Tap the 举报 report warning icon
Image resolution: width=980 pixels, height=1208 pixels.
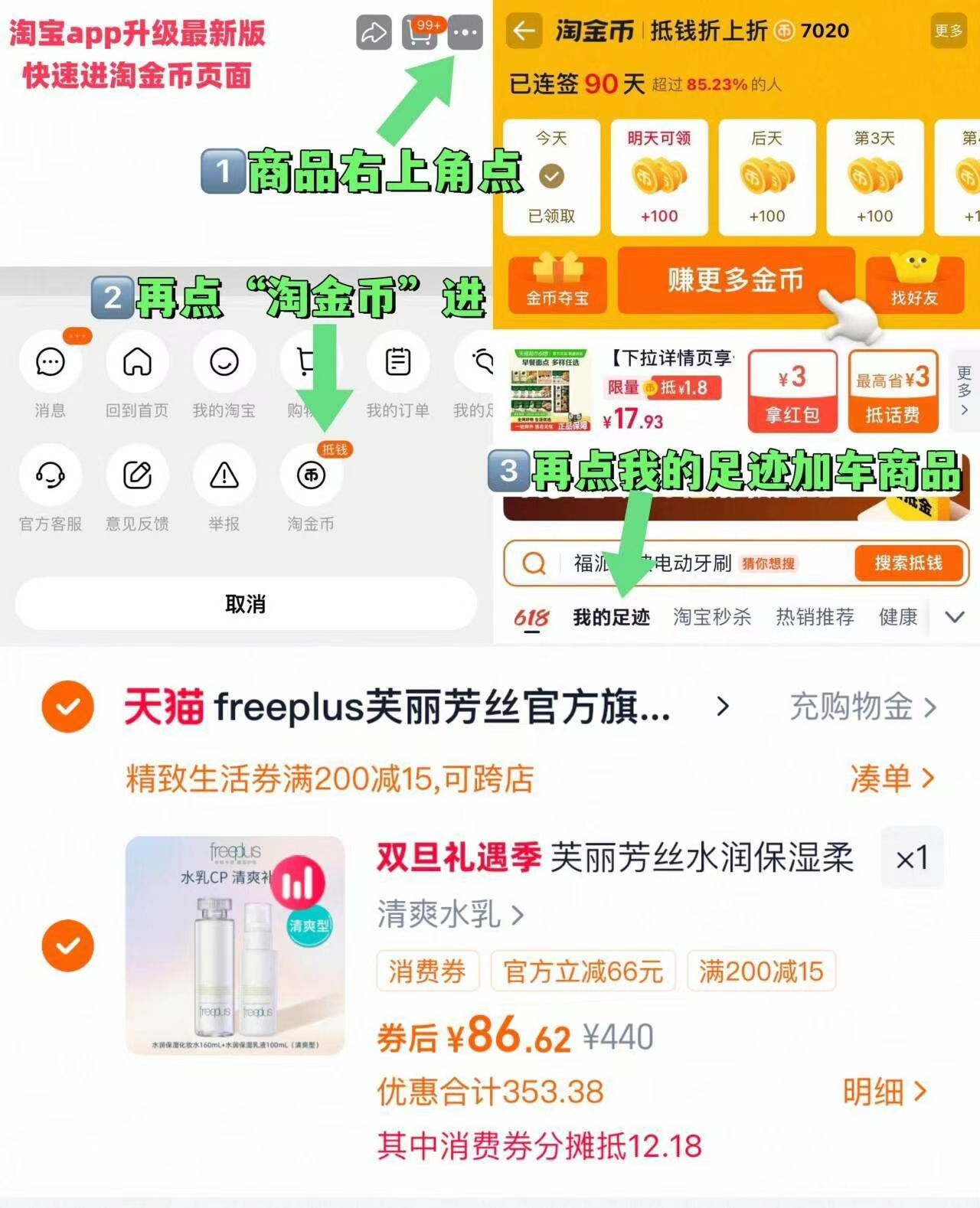click(224, 476)
